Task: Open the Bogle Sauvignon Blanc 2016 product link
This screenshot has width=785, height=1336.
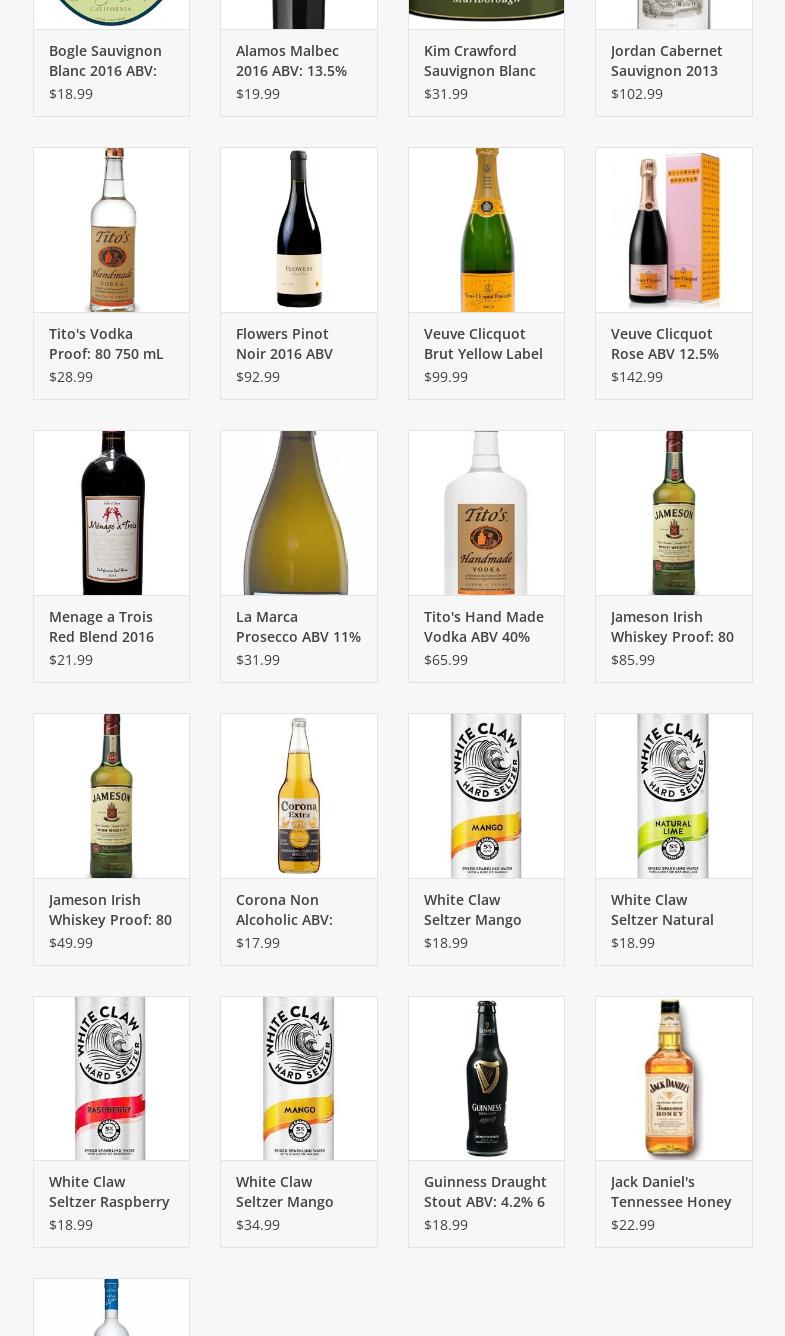Action: (105, 60)
